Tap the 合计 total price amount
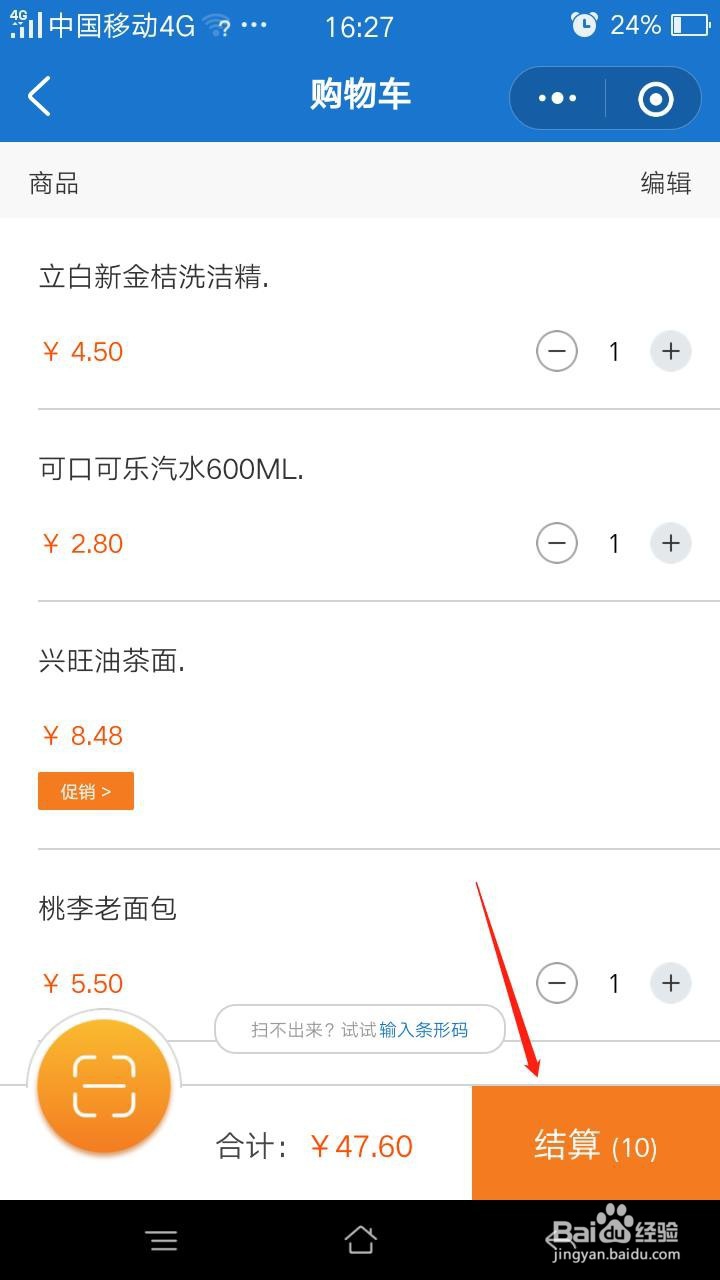This screenshot has width=720, height=1280. pyautogui.click(x=362, y=1146)
